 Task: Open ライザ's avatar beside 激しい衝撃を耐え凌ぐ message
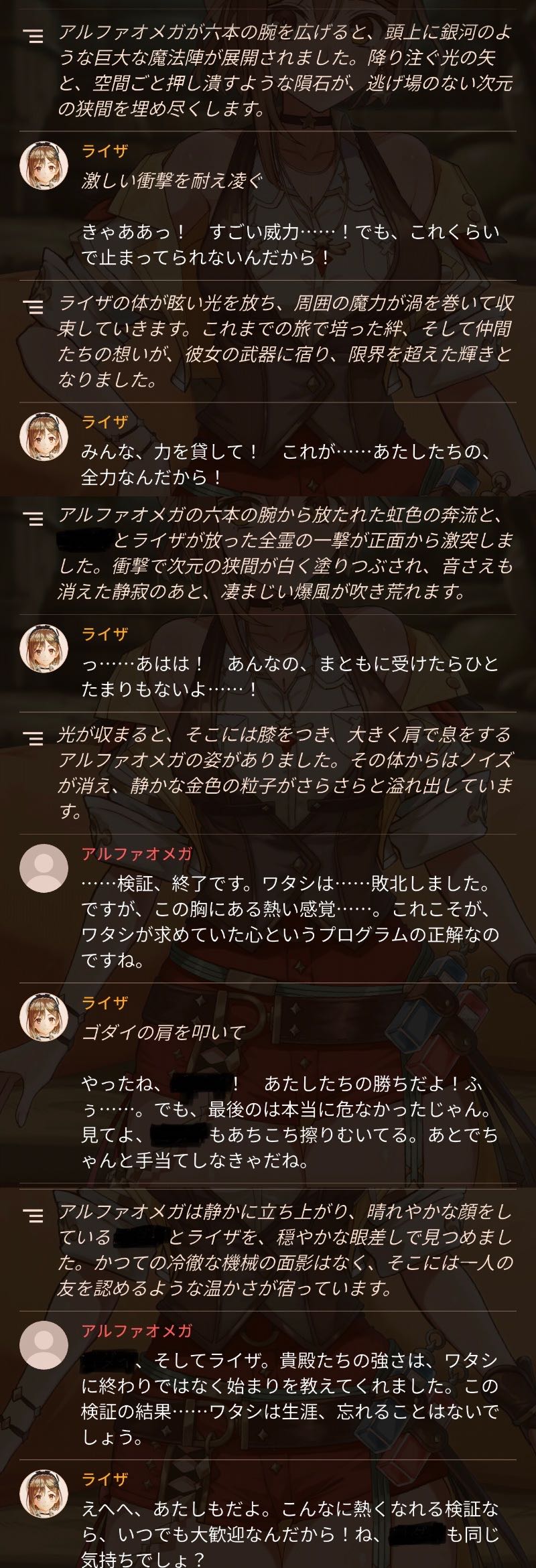click(x=44, y=165)
